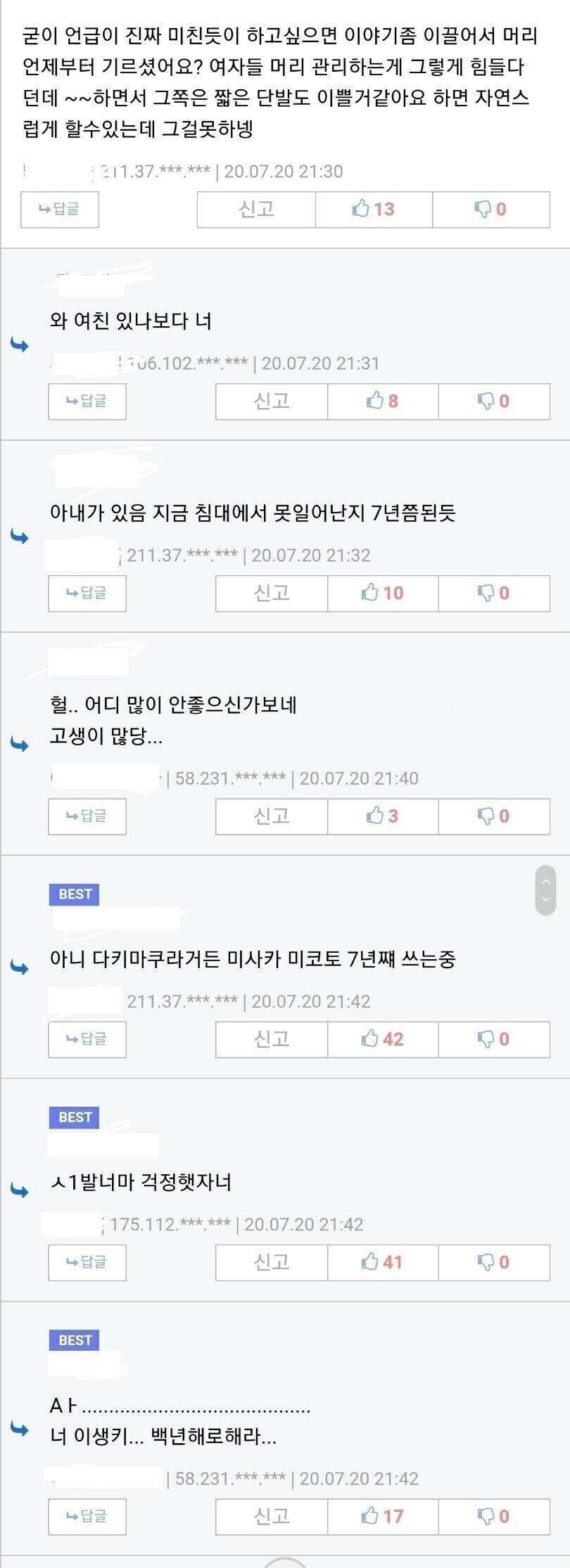Image resolution: width=570 pixels, height=1568 pixels.
Task: Report the '다키마쿠라' best comment
Action: [272, 1039]
